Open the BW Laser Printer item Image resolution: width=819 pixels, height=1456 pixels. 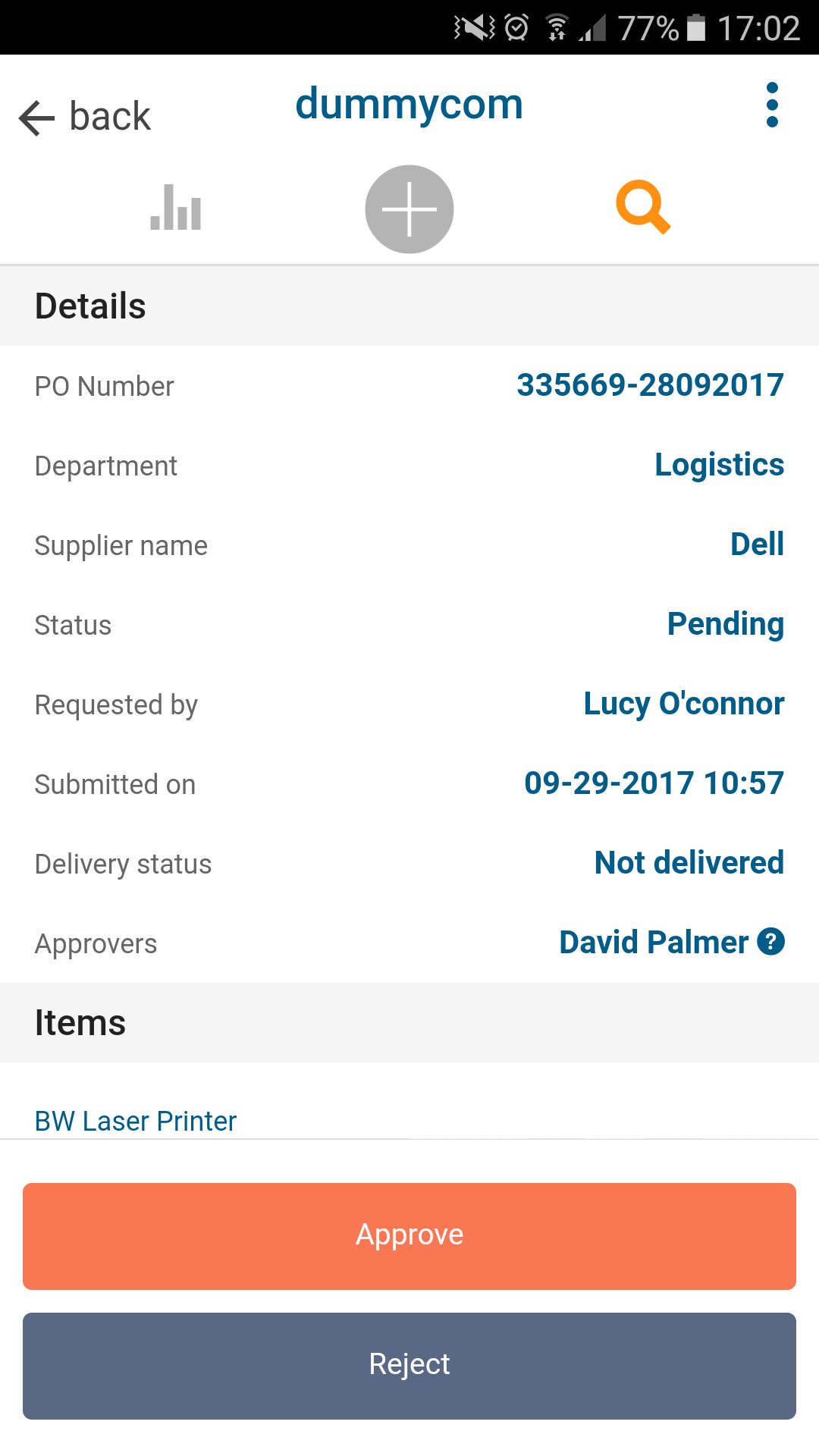(x=136, y=1121)
